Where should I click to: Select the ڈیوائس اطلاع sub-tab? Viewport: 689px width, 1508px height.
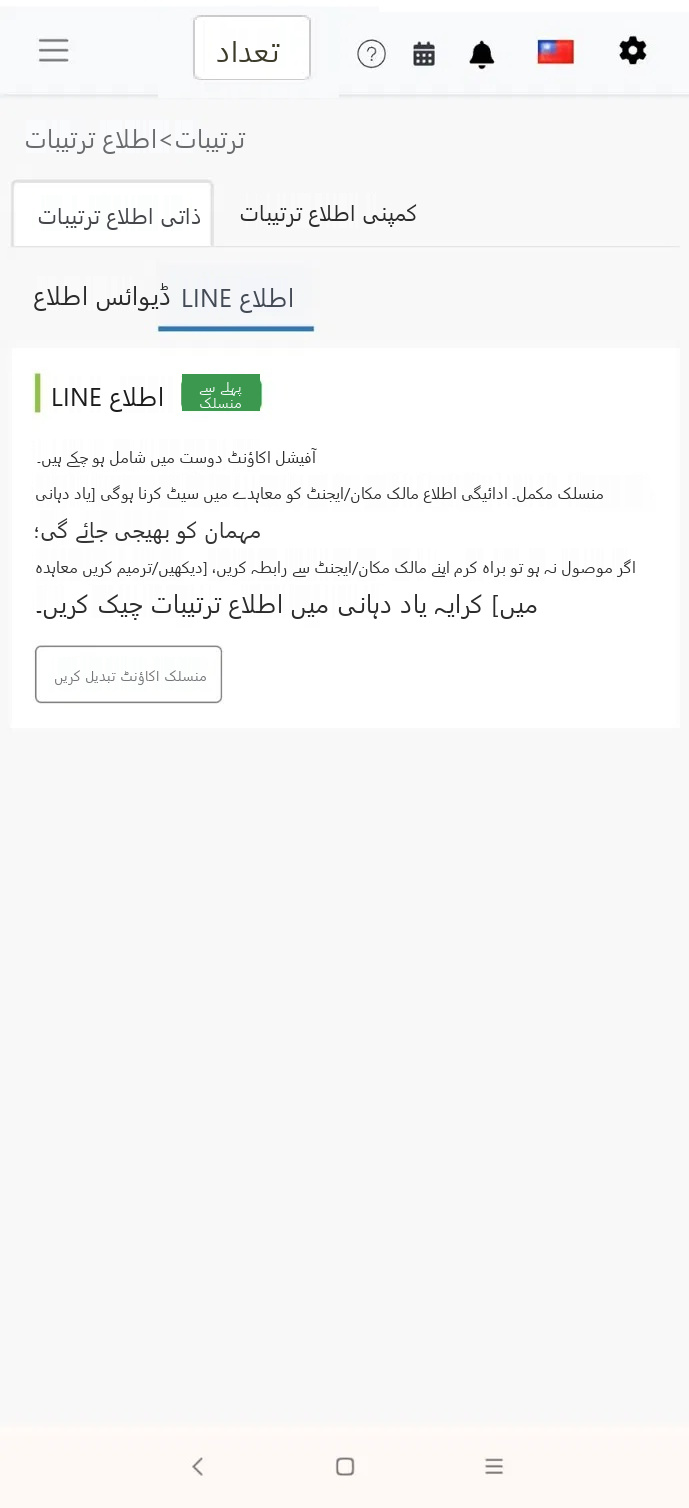102,297
